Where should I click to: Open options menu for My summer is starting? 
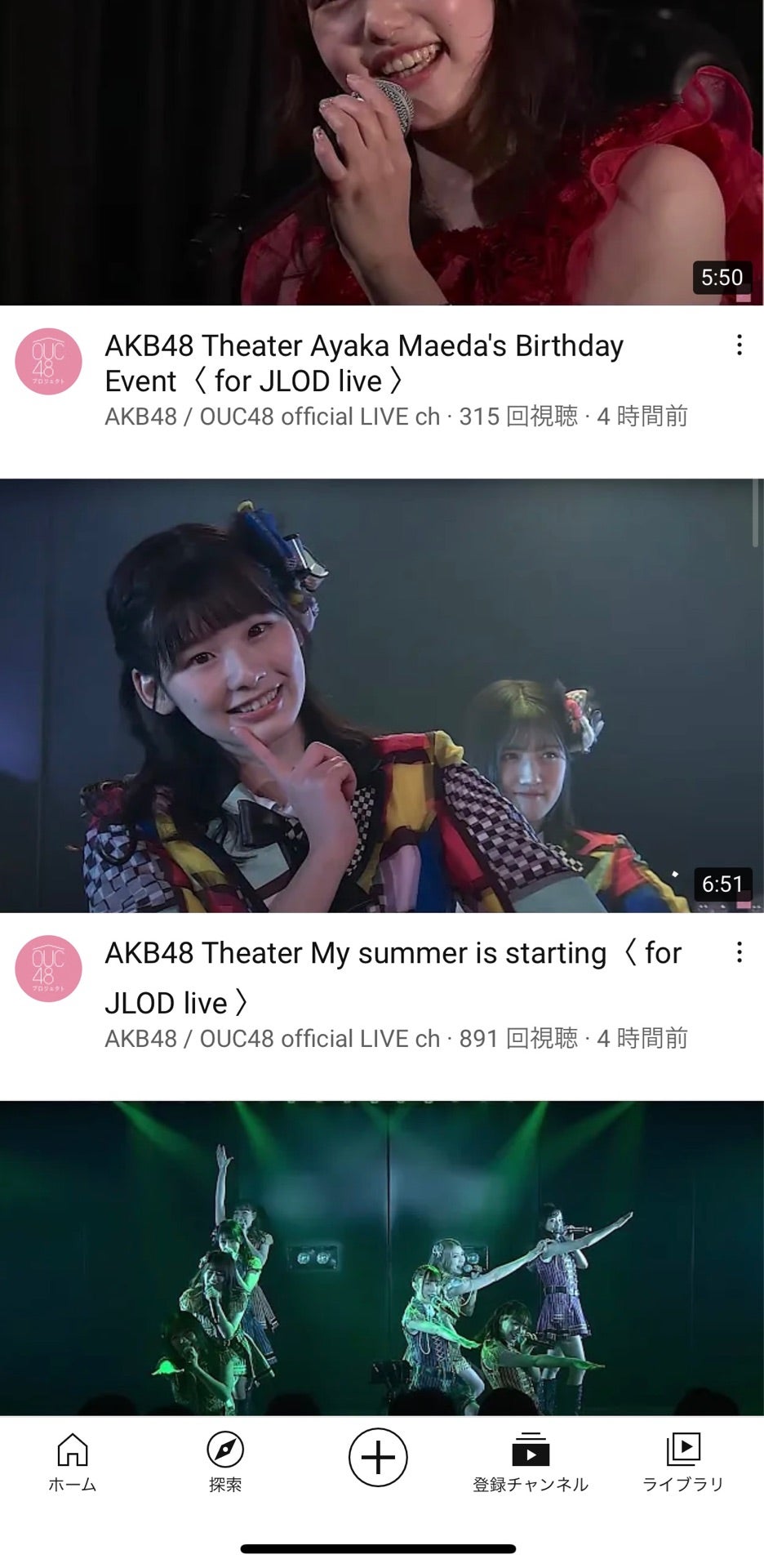pos(739,952)
